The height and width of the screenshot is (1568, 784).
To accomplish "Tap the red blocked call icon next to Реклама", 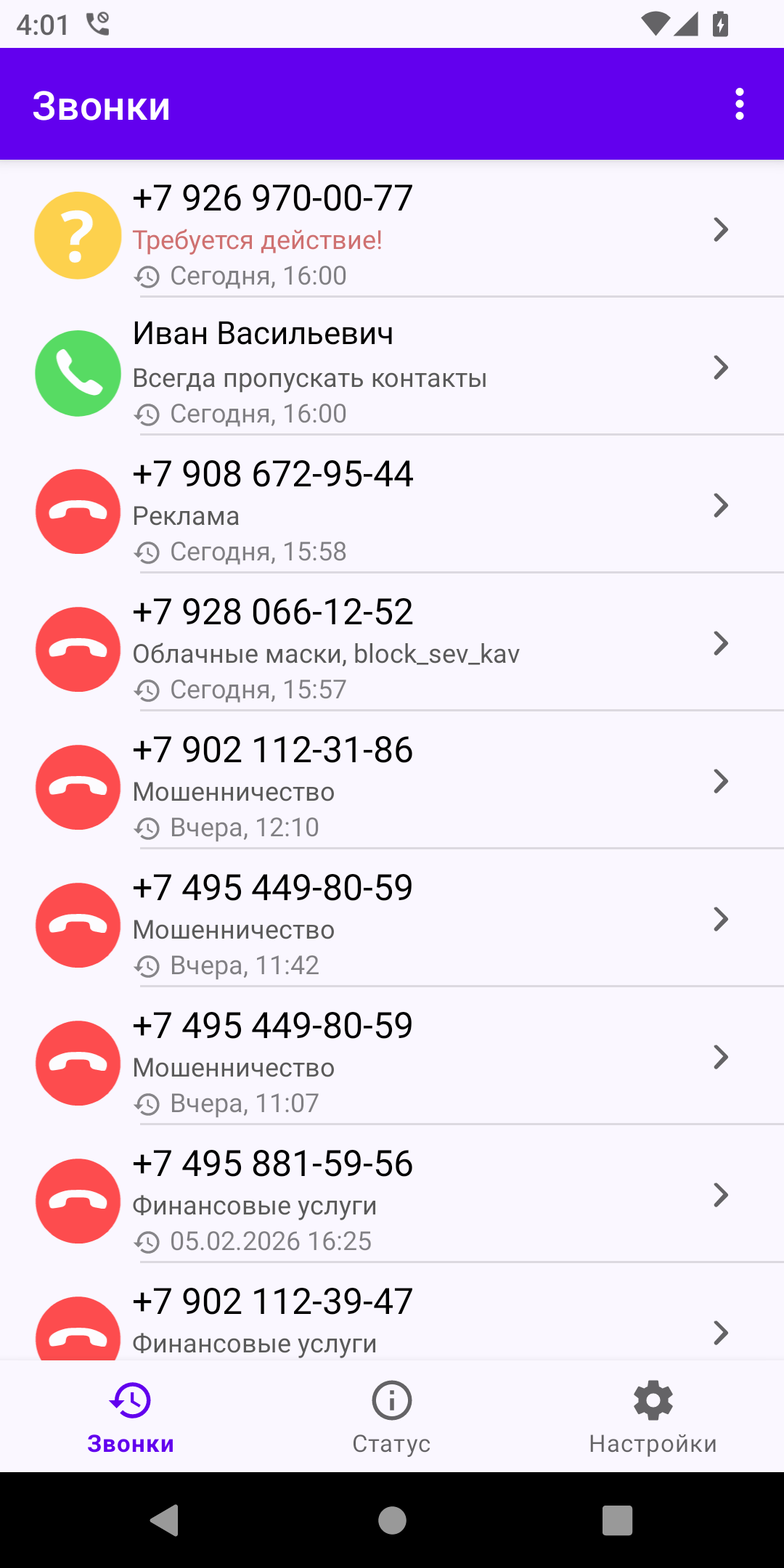I will click(77, 511).
